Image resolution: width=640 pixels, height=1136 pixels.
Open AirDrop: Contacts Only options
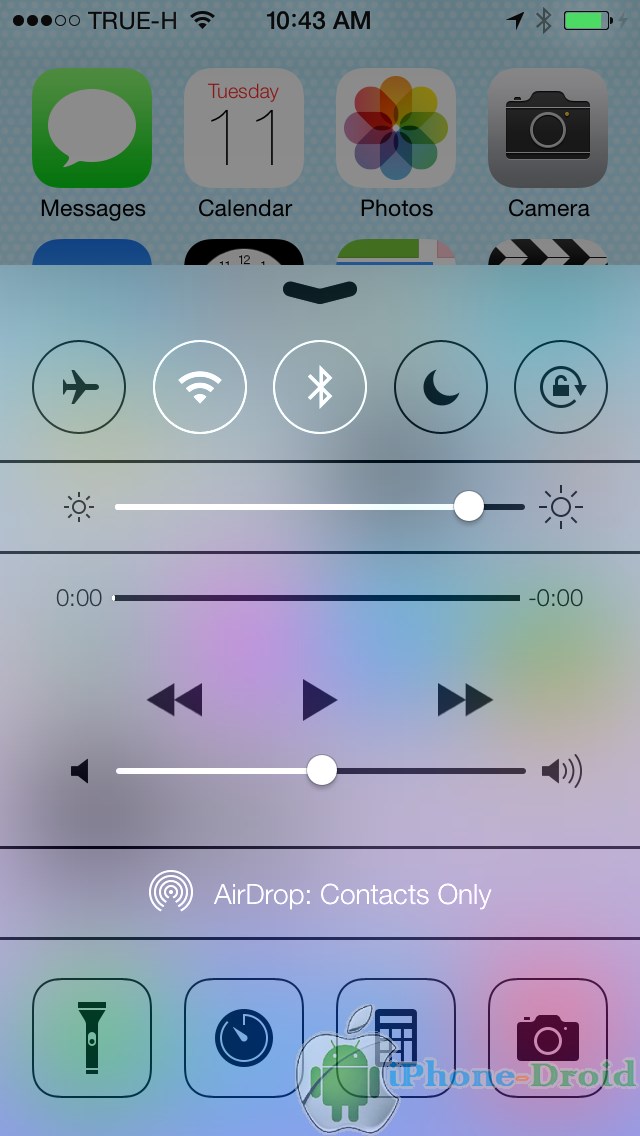(x=320, y=894)
